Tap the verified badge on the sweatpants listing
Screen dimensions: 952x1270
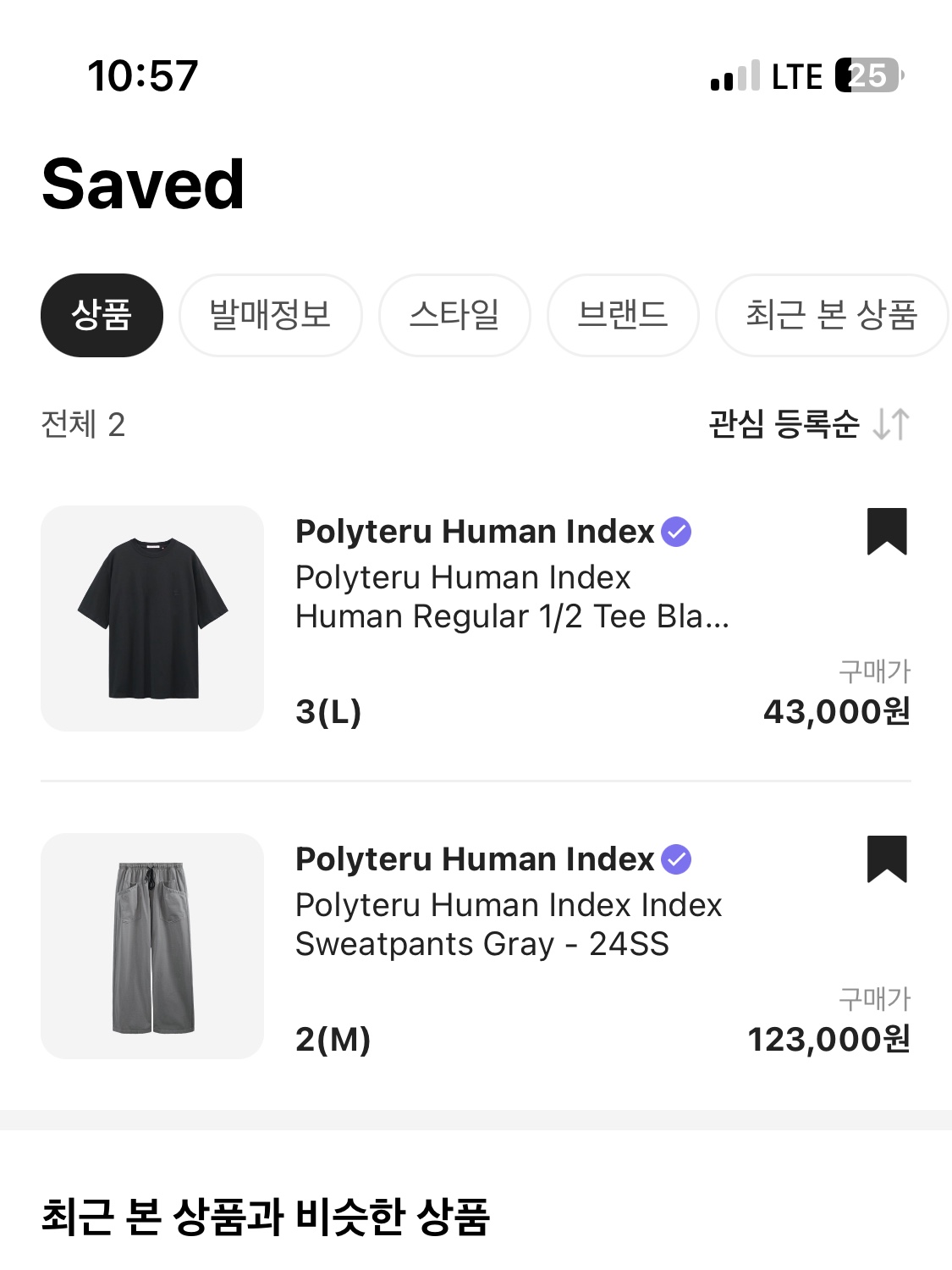(676, 859)
